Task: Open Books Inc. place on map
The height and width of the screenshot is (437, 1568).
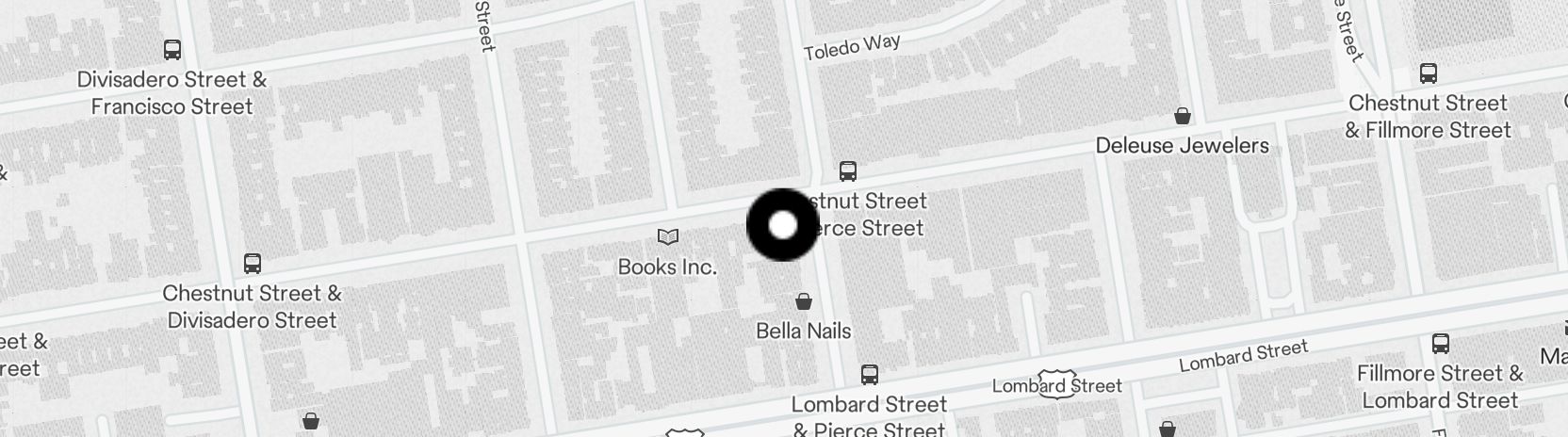Action: (667, 237)
